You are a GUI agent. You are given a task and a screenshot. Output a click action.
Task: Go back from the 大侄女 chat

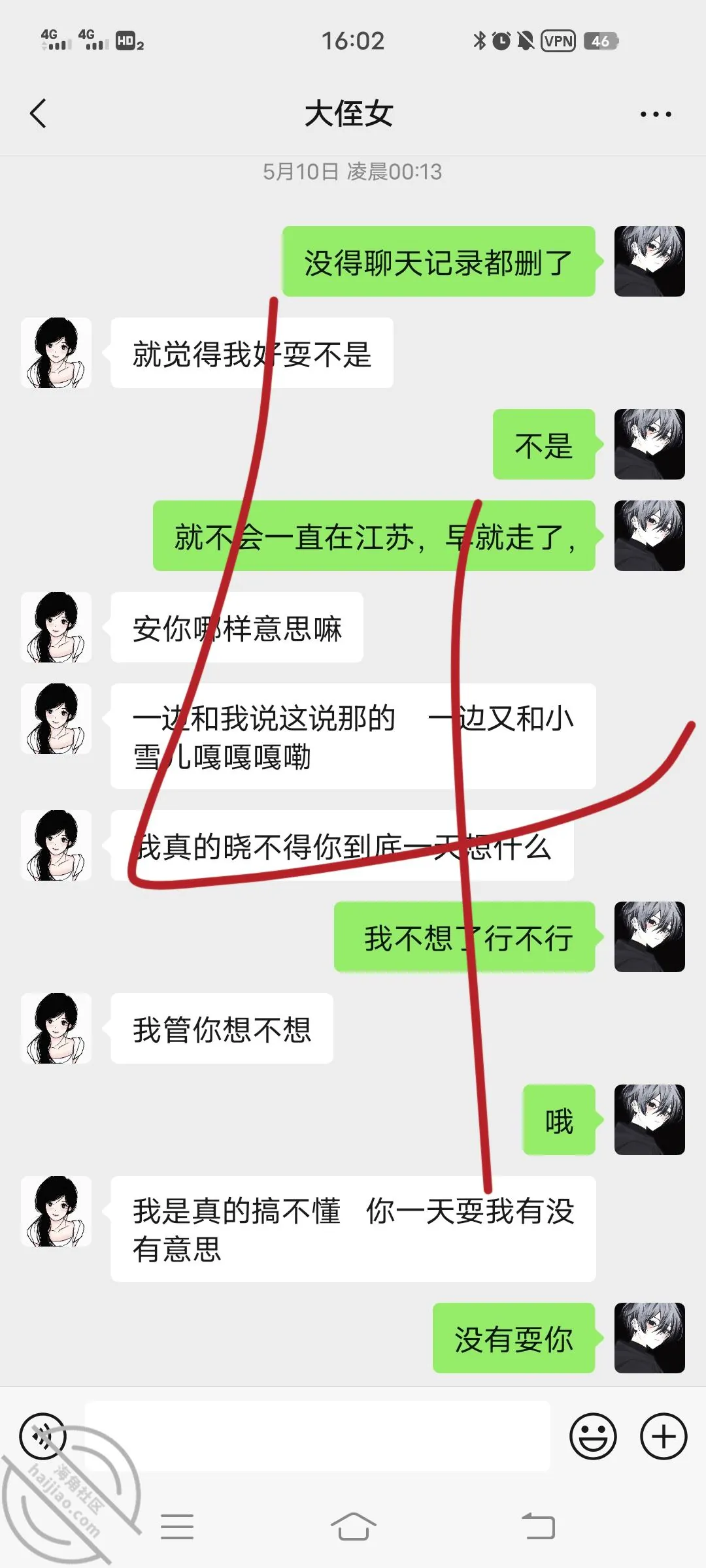point(38,114)
